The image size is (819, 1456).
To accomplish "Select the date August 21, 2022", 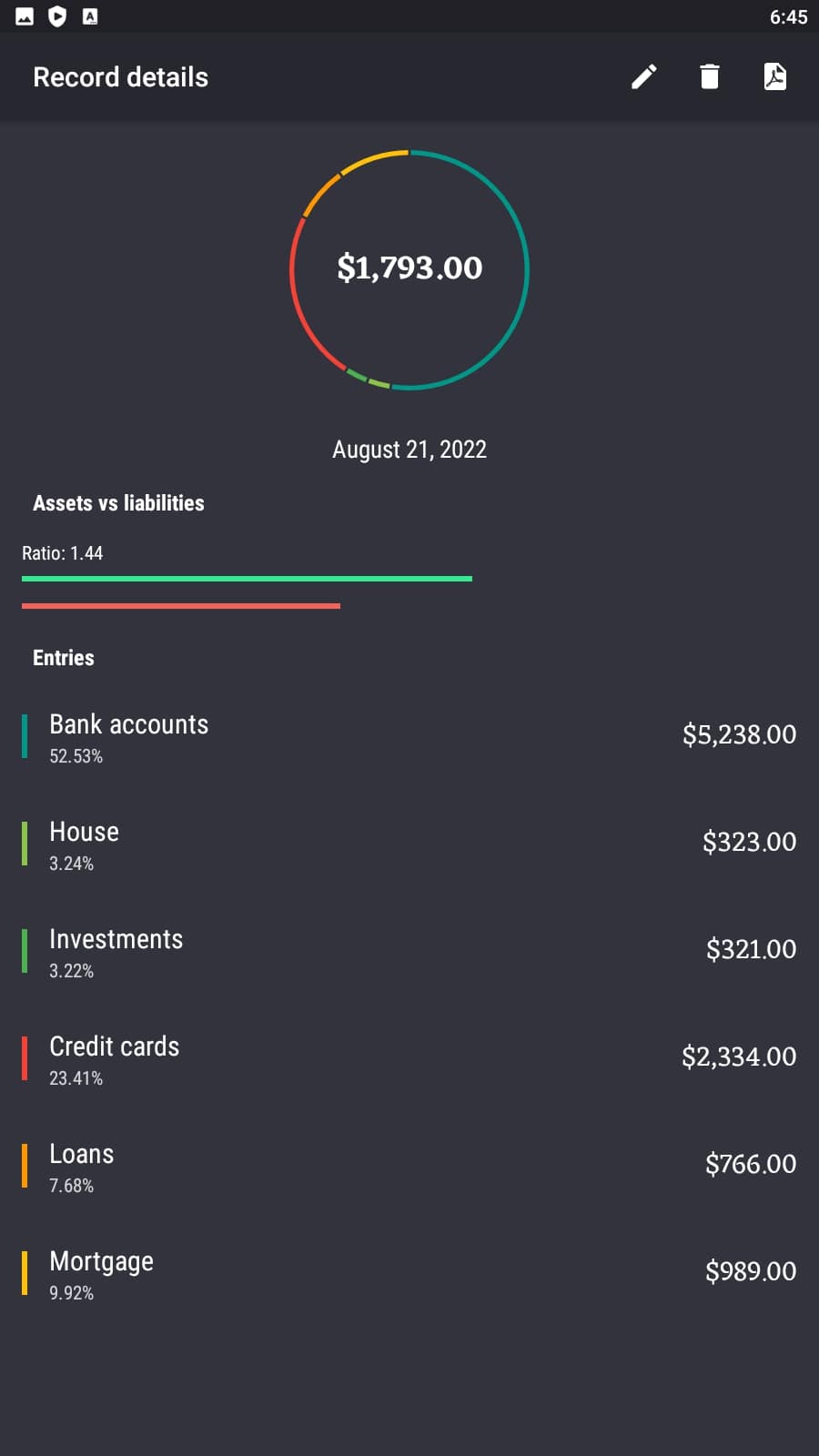I will tap(409, 449).
